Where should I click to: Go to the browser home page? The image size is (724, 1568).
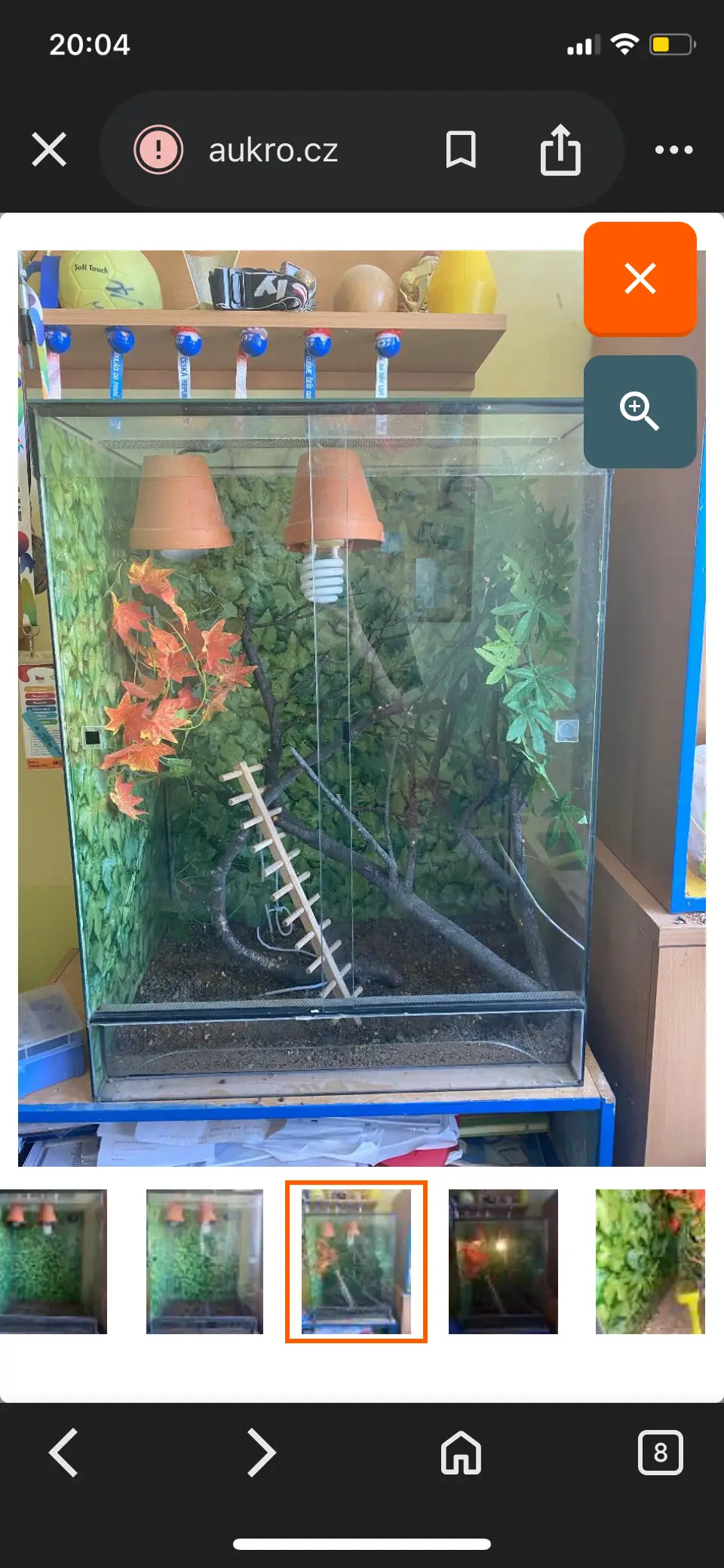click(x=461, y=1452)
